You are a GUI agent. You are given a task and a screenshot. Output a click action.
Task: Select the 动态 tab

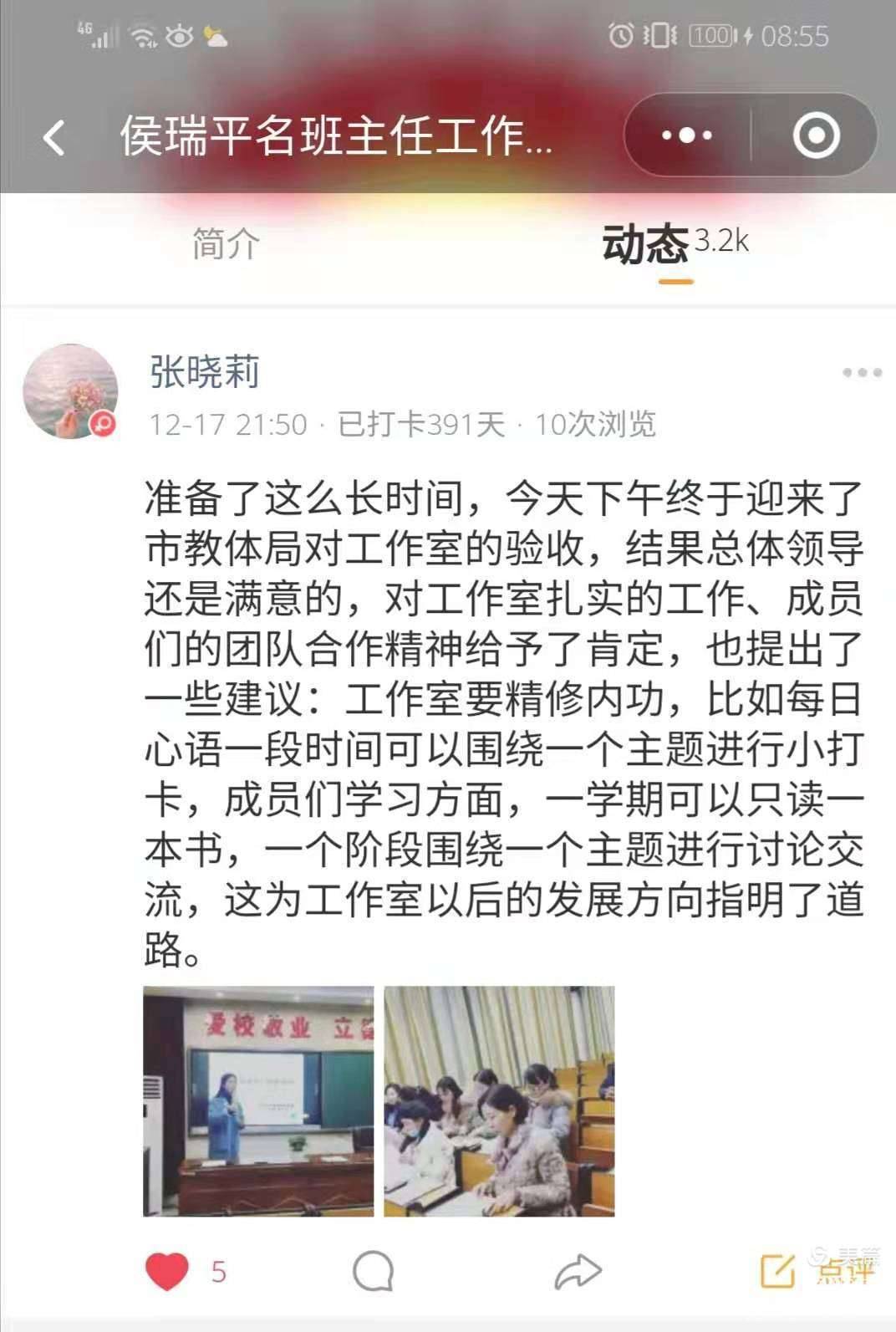coord(646,245)
